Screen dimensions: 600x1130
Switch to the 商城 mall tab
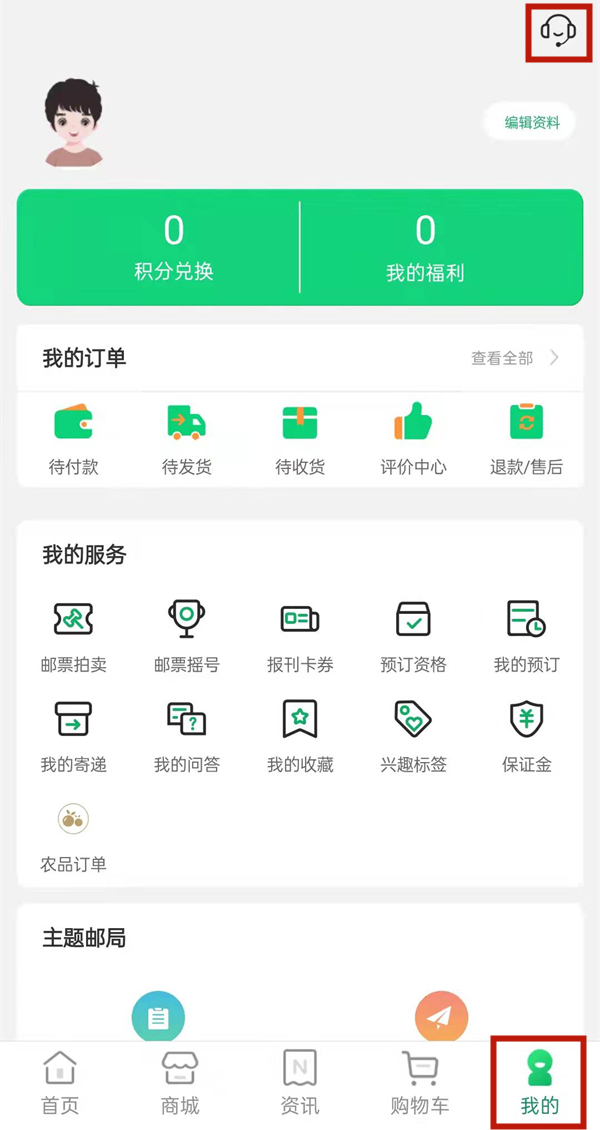(180, 1083)
